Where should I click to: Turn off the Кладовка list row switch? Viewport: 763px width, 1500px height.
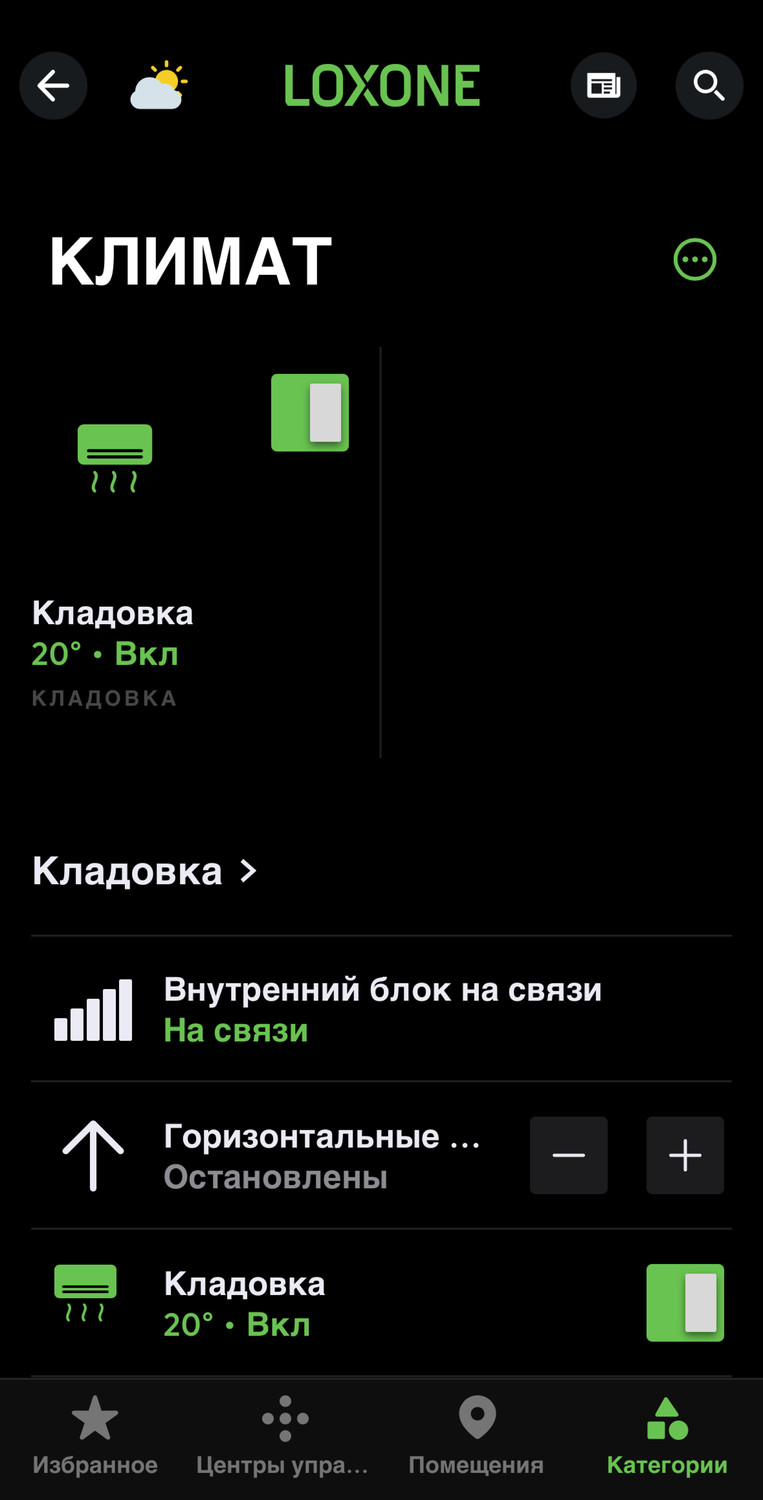click(x=685, y=1303)
